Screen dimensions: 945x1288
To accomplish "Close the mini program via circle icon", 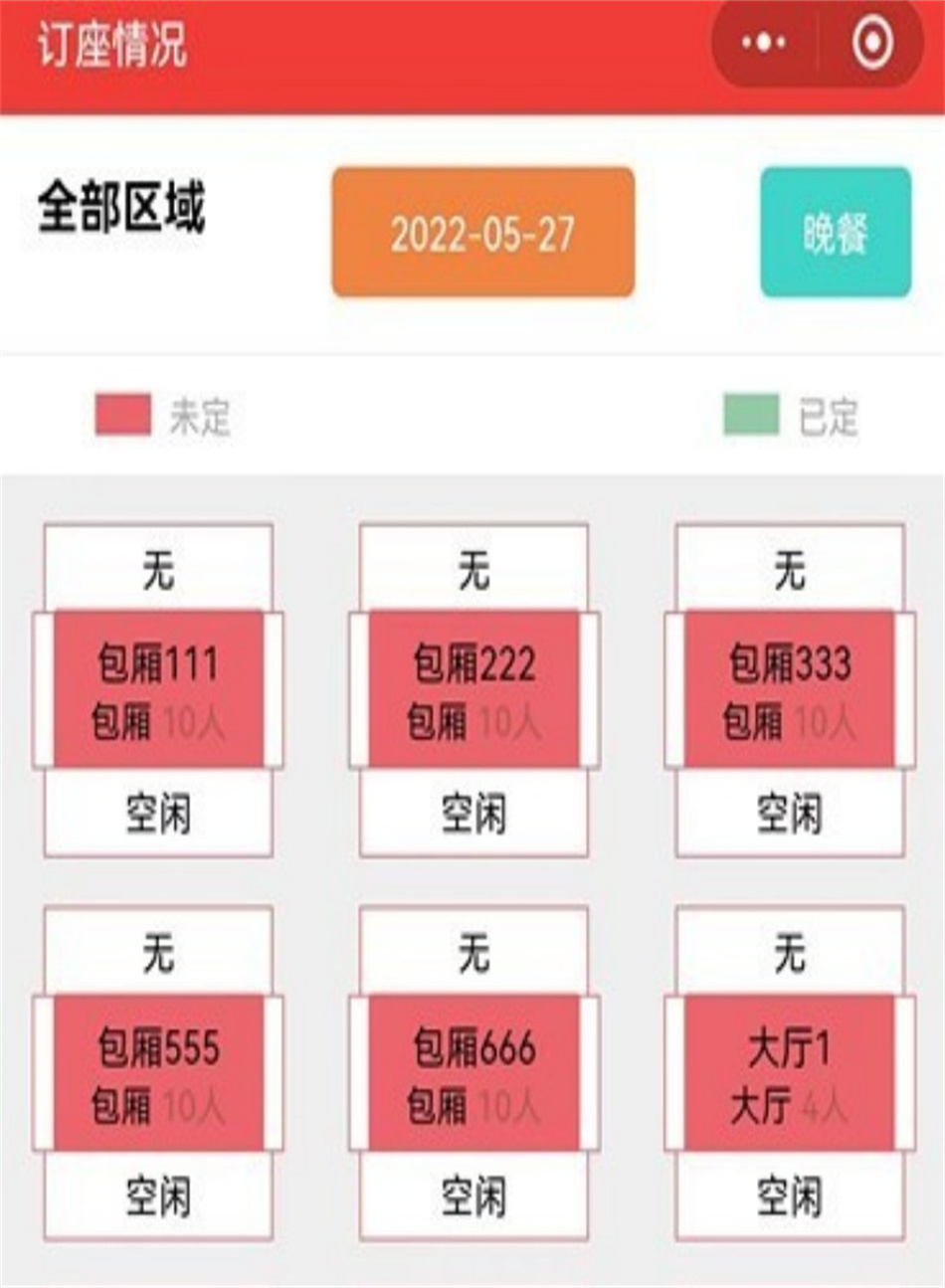I will pos(872,43).
